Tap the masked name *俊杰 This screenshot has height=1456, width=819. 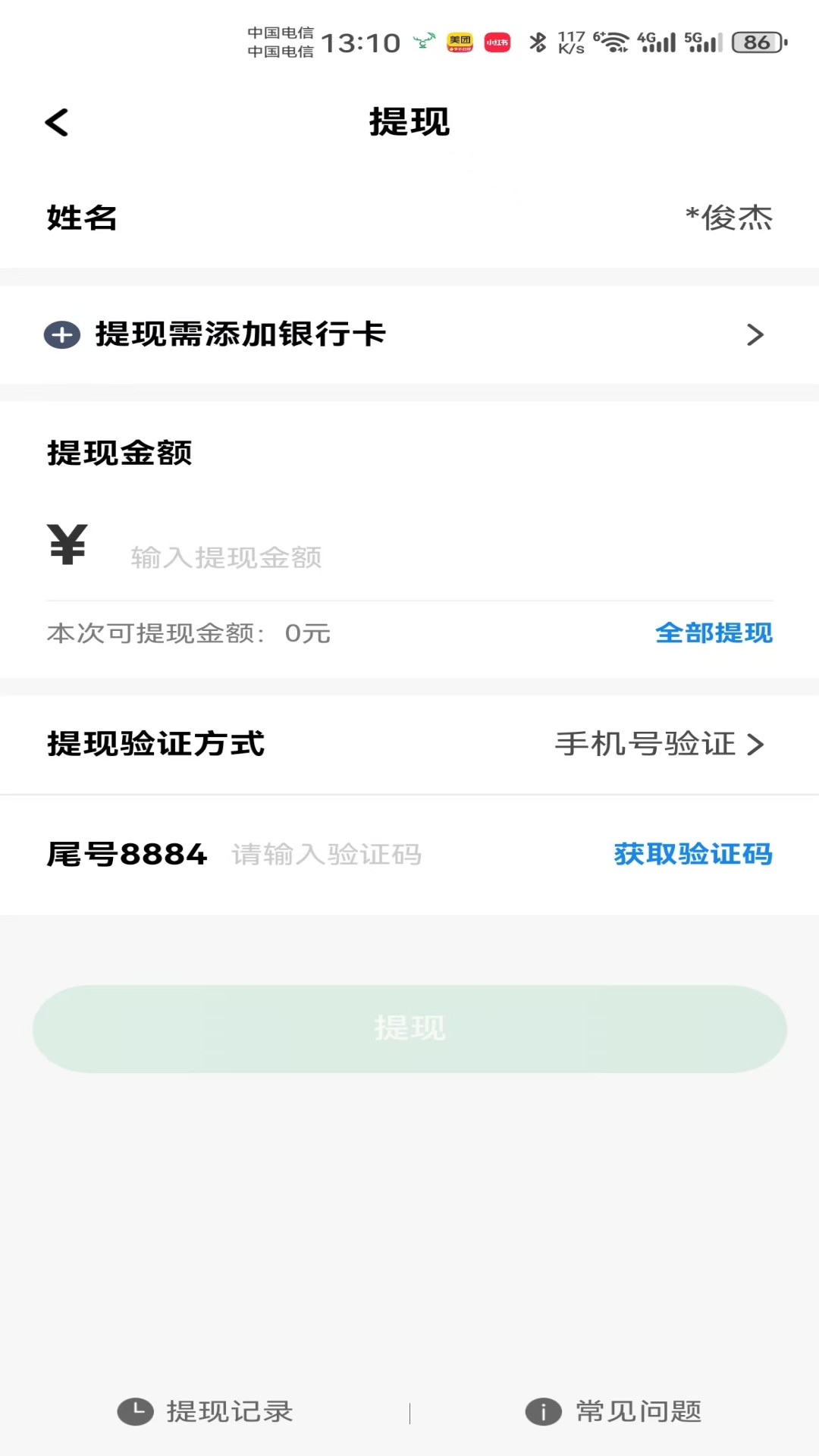point(730,218)
